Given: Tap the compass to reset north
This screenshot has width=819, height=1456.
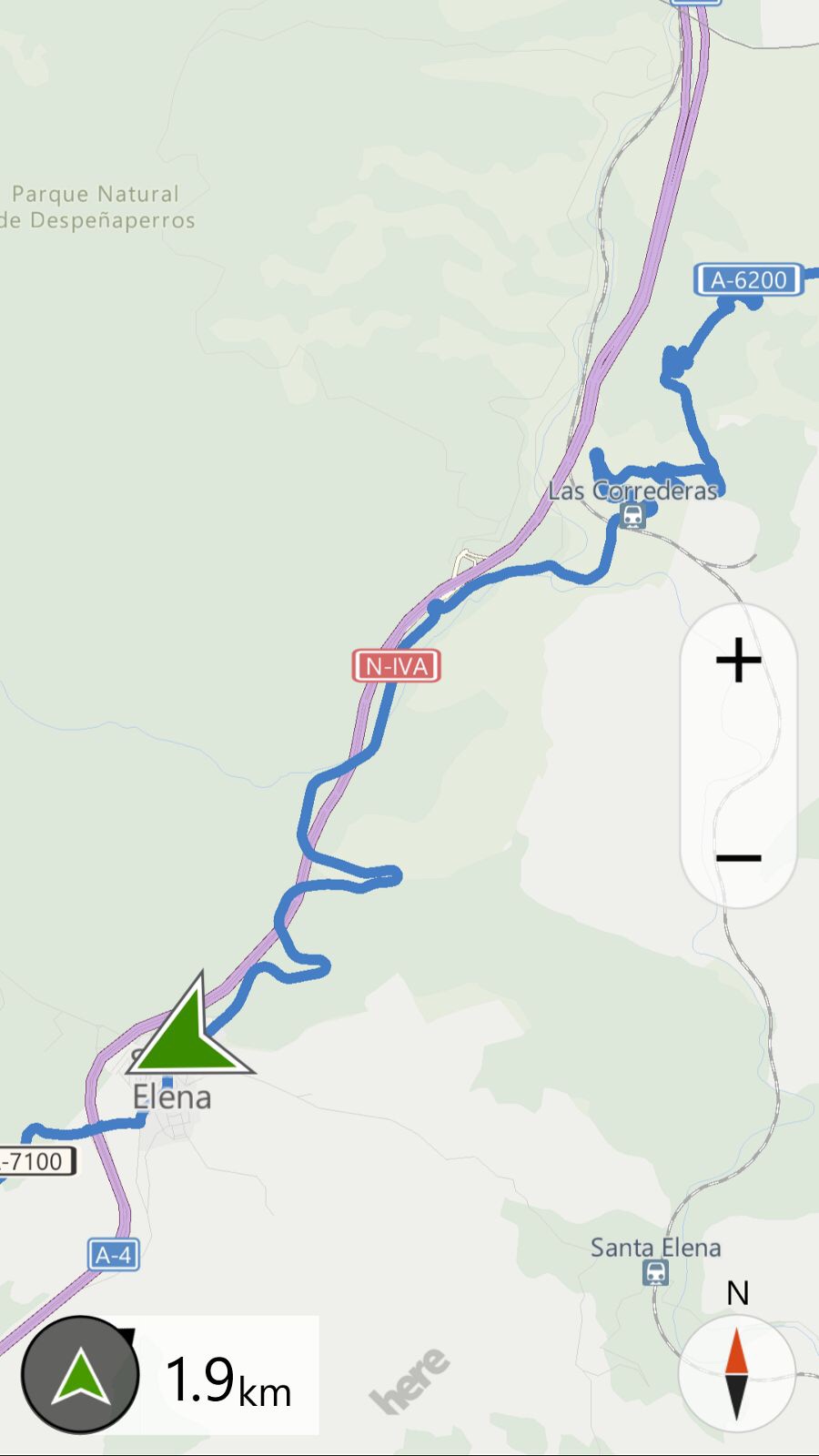Looking at the screenshot, I should [x=736, y=1374].
